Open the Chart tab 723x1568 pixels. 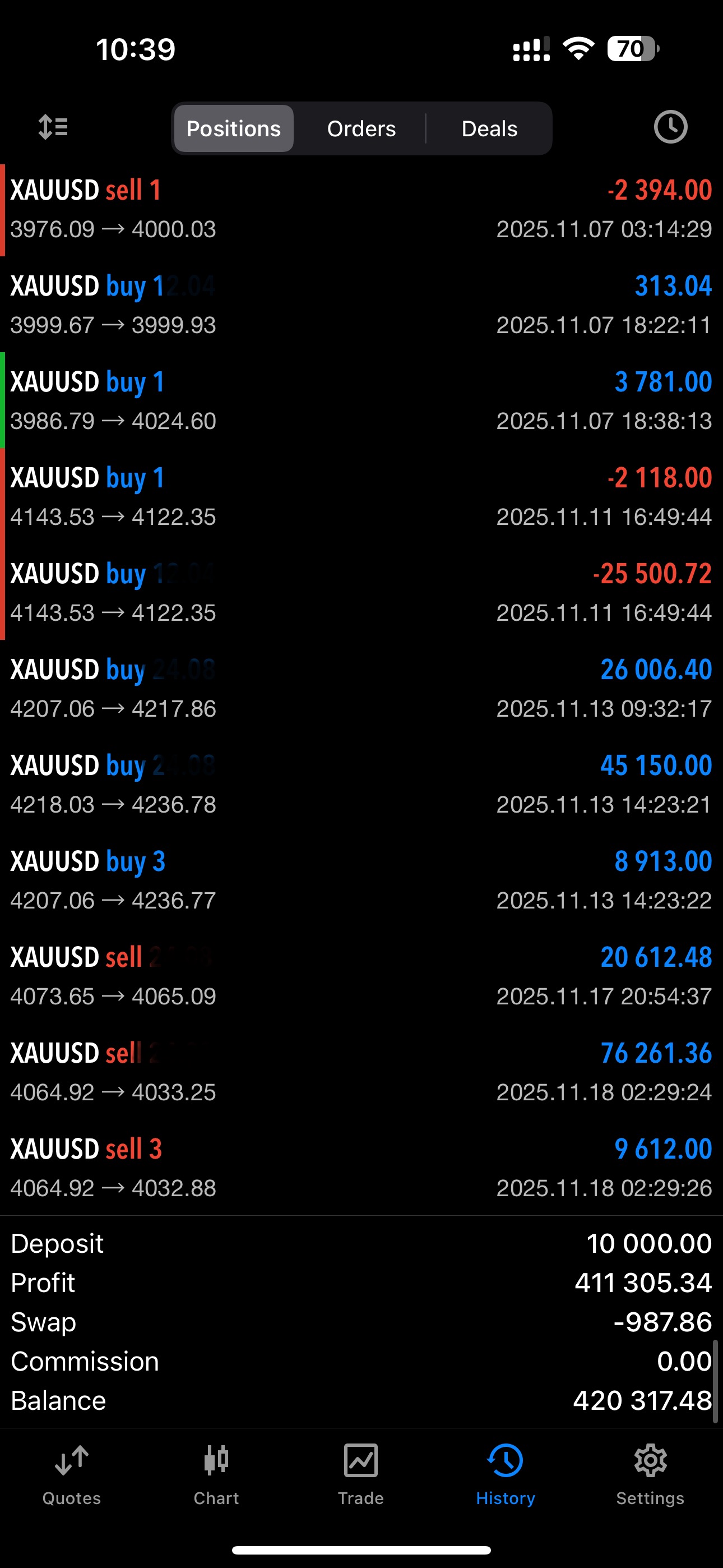216,1474
